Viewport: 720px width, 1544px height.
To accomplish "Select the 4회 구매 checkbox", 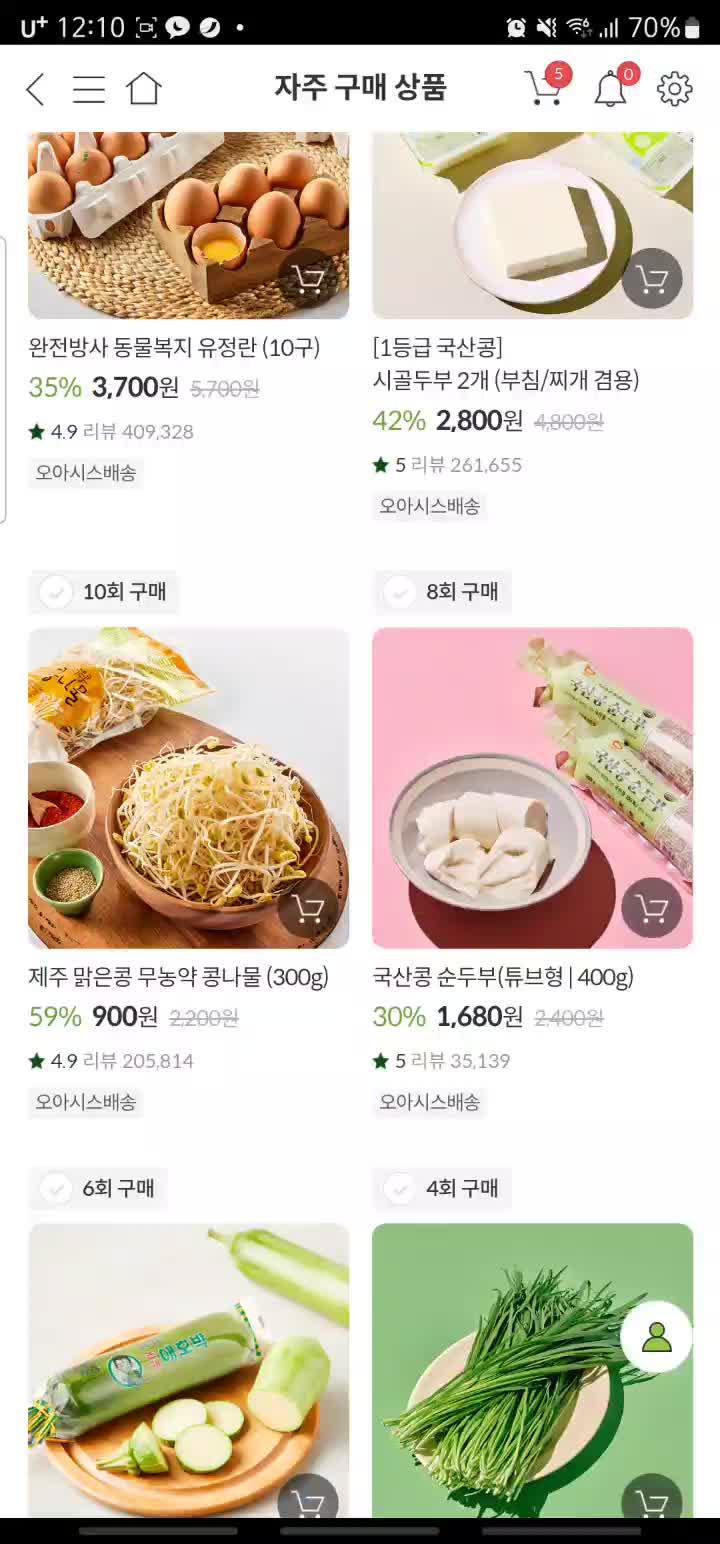I will pos(400,1188).
